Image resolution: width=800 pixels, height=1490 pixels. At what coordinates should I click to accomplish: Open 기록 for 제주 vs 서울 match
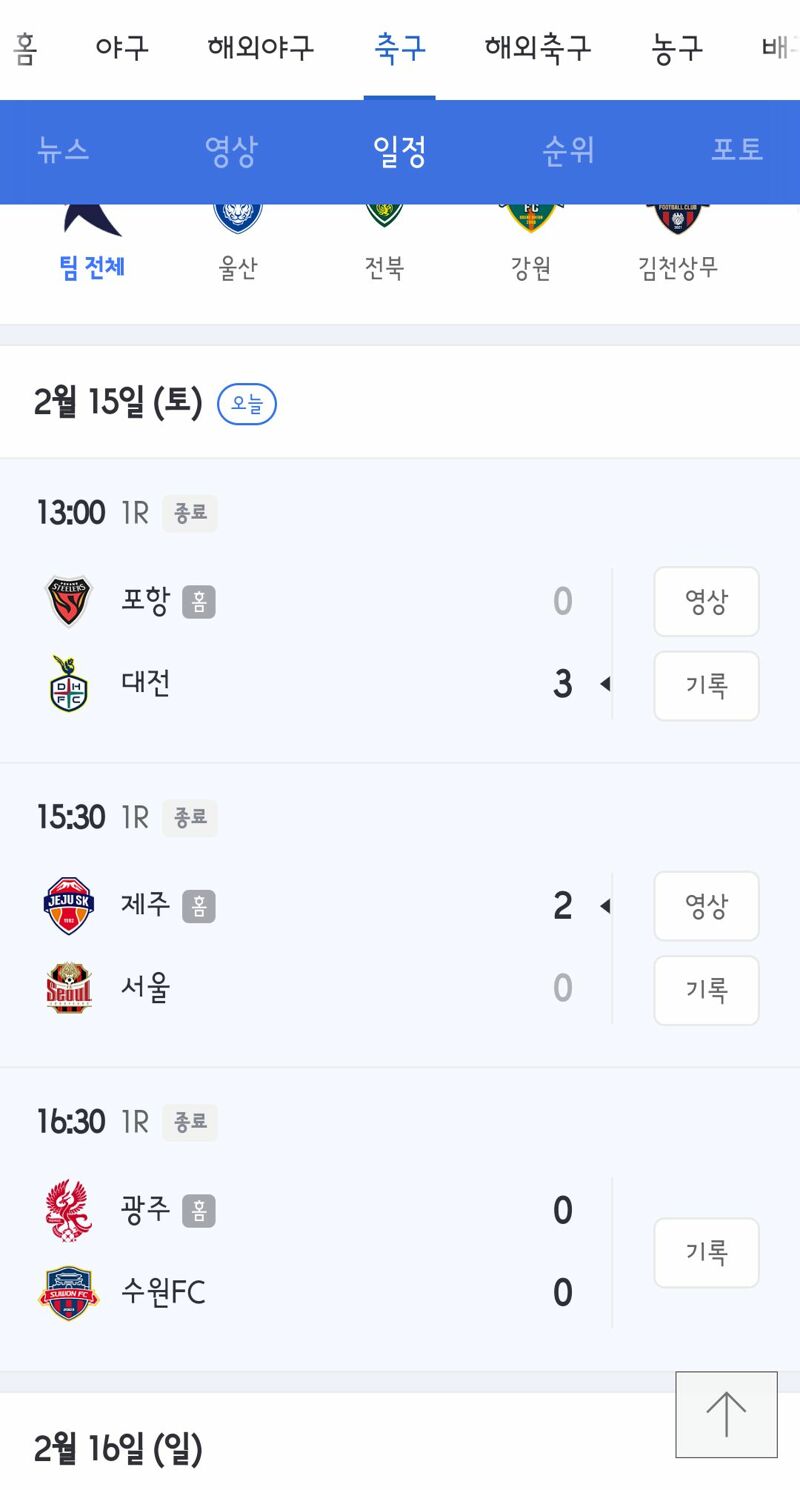point(706,990)
